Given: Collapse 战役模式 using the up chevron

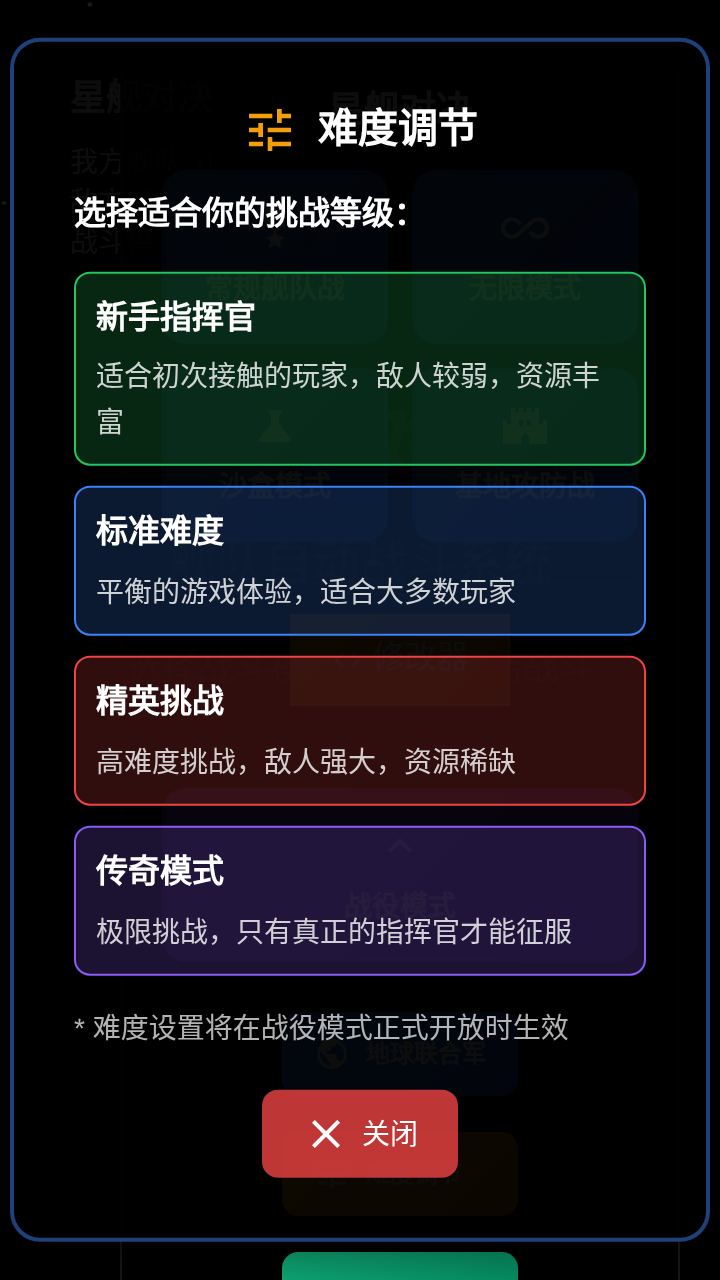Looking at the screenshot, I should coord(400,845).
